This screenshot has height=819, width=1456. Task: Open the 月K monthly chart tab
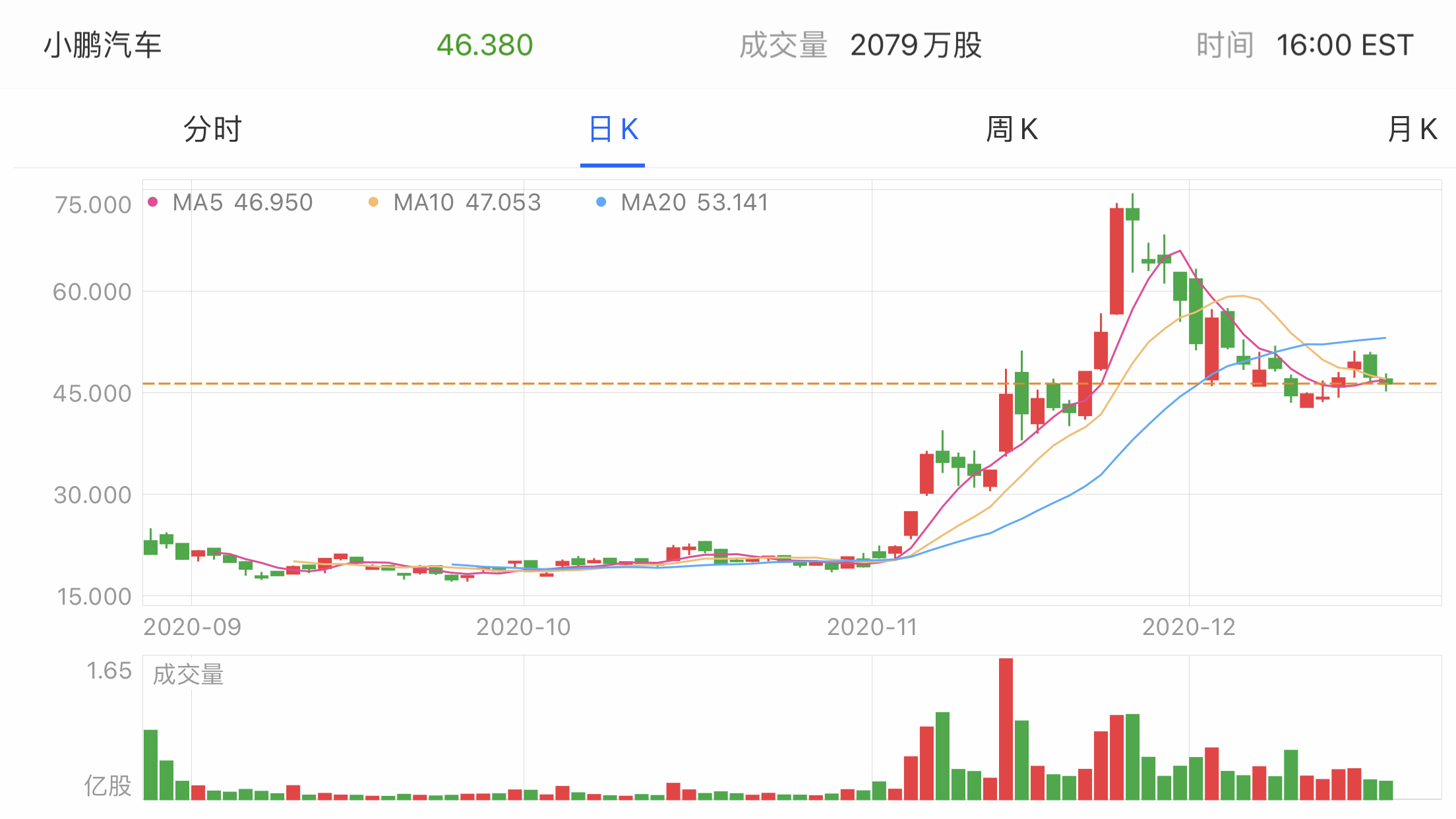pos(1412,129)
